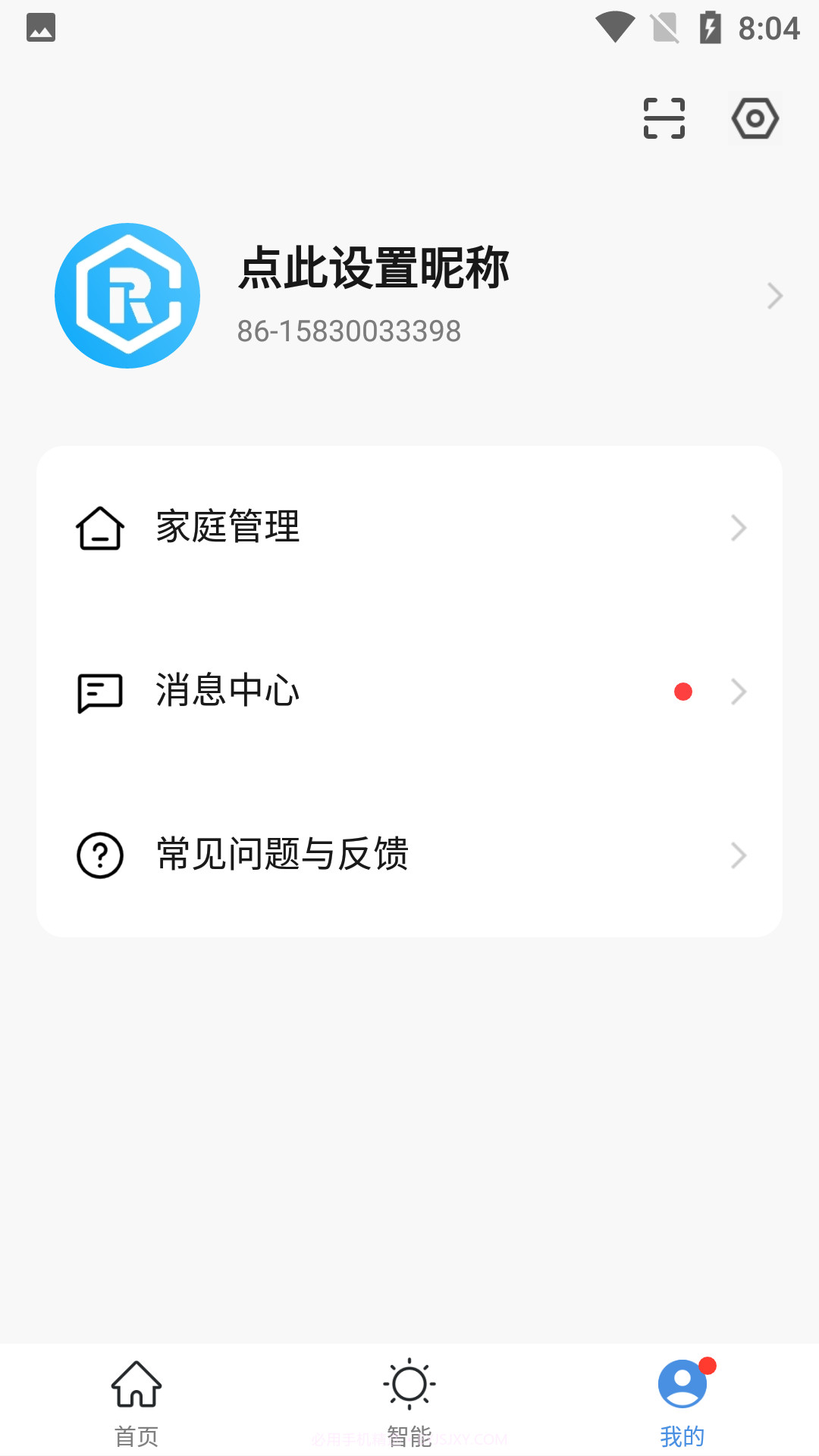Open the QR code scanner icon
The width and height of the screenshot is (819, 1456).
(663, 118)
